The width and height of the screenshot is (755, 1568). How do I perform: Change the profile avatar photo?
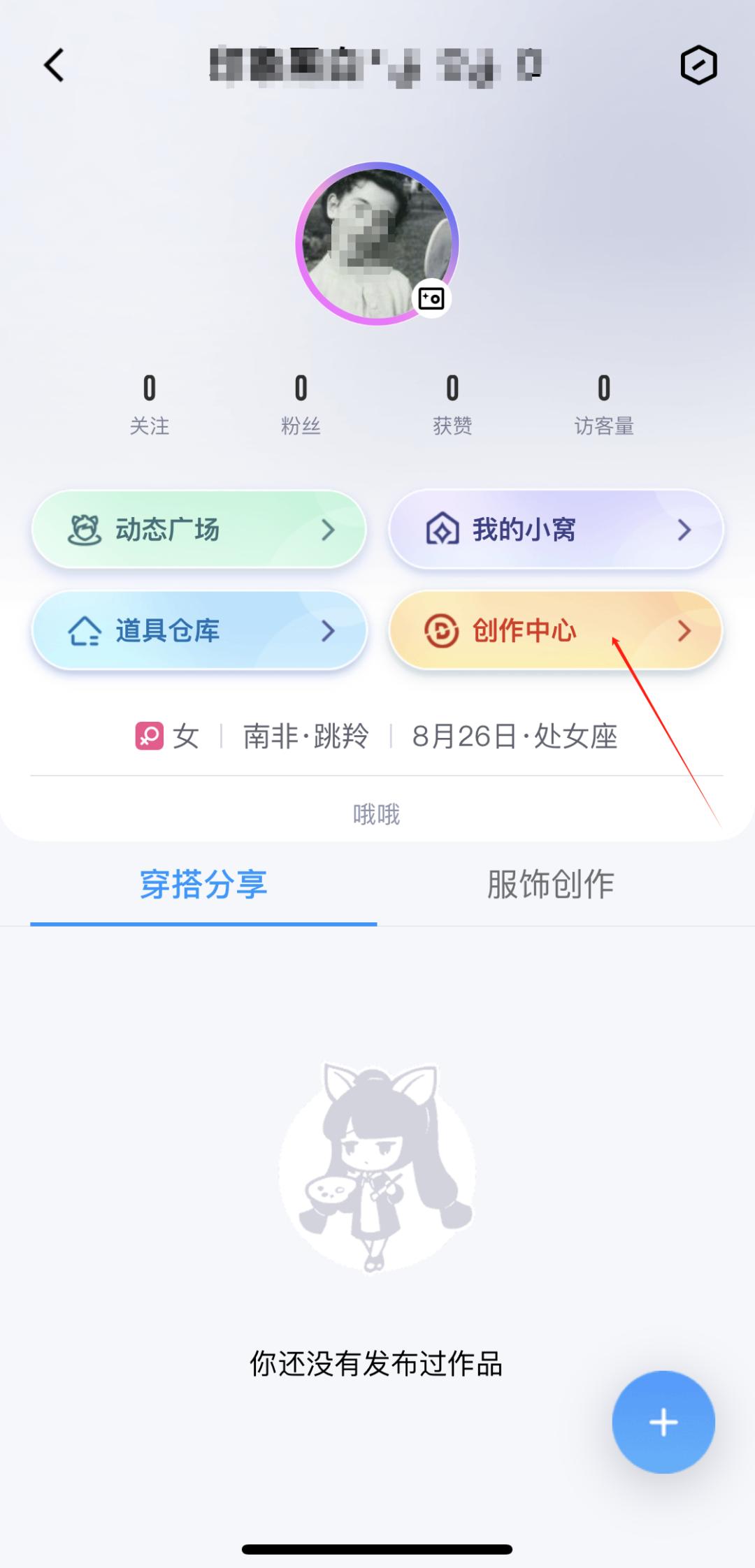click(431, 299)
